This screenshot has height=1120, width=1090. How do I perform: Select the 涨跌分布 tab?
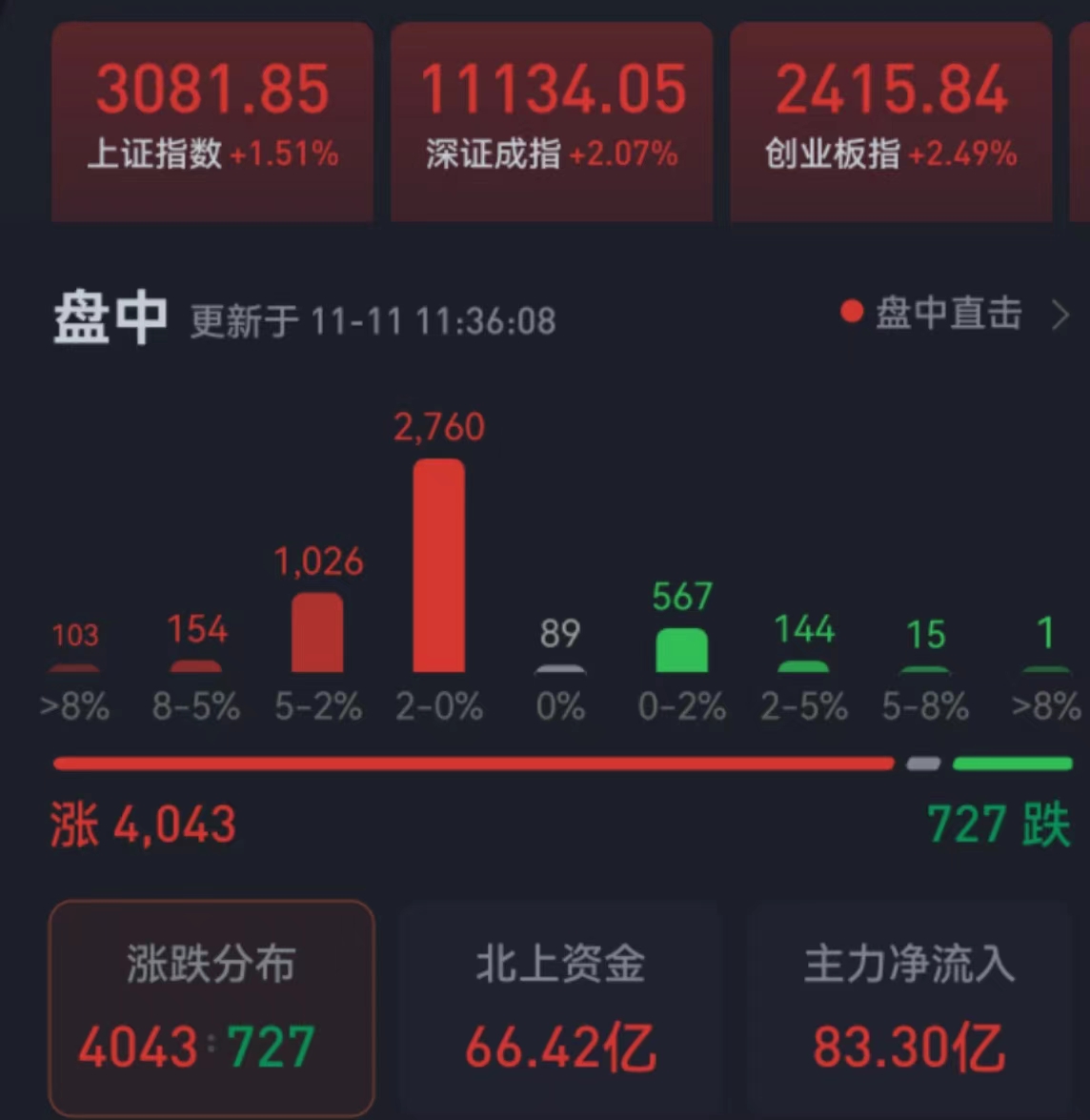[211, 1006]
